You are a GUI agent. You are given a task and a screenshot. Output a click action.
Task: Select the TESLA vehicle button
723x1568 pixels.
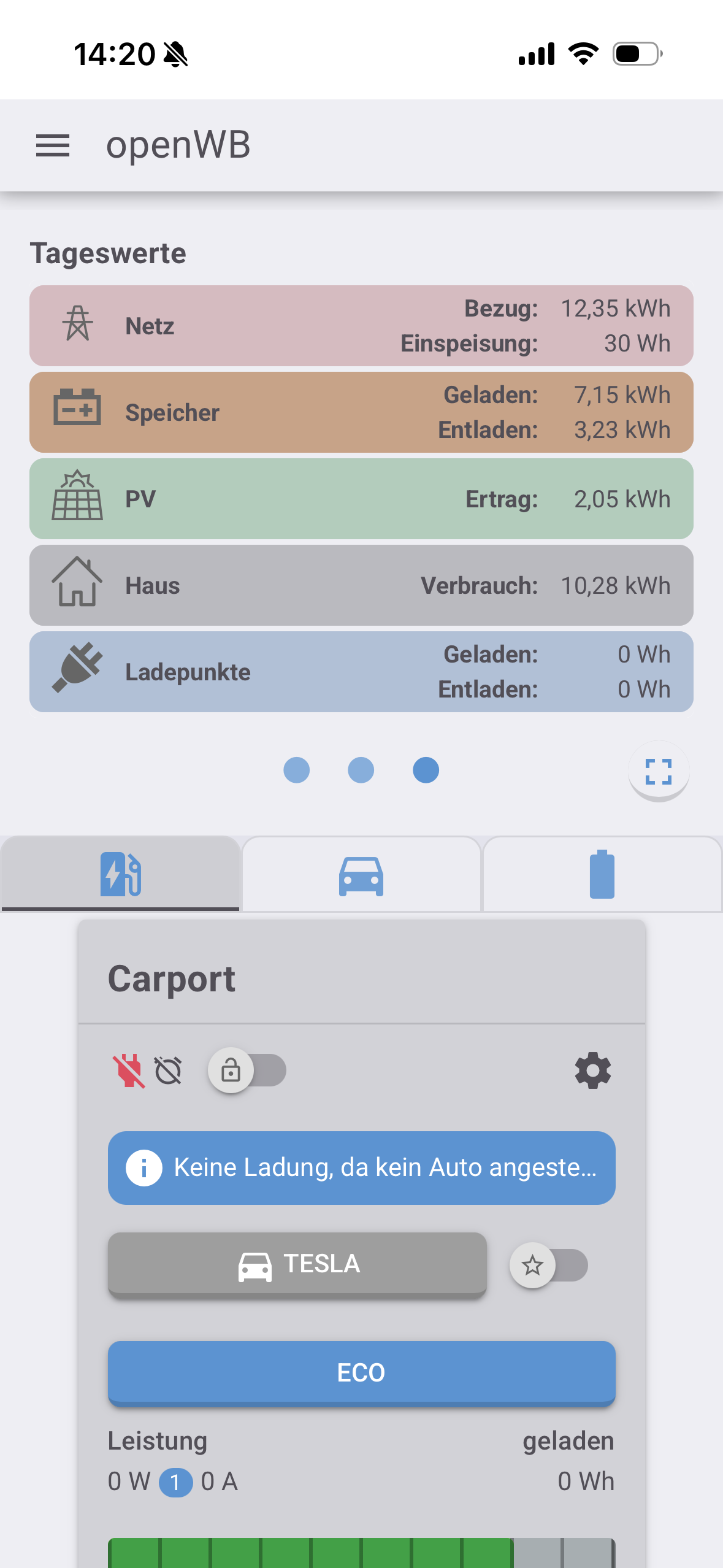tap(297, 1264)
